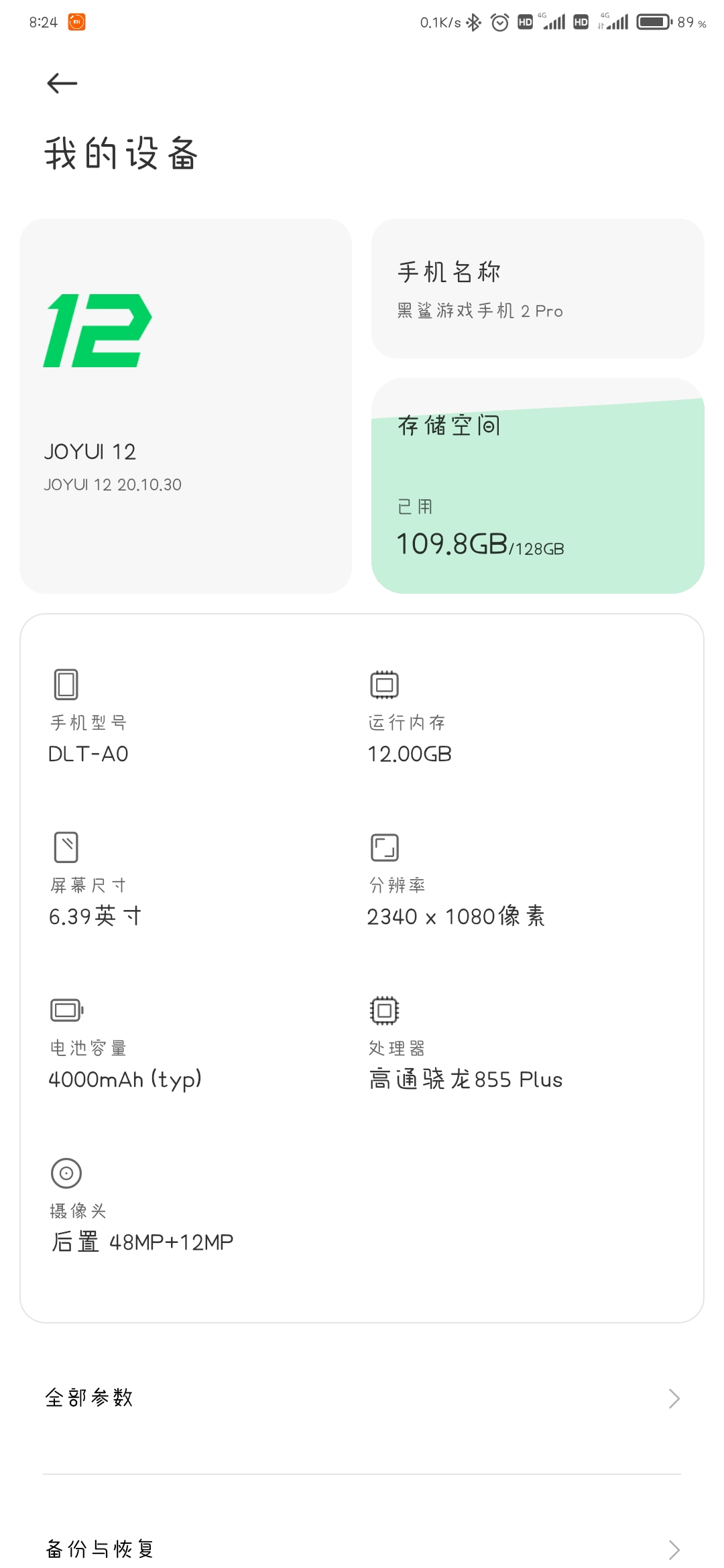
Task: Open the 存储空间 storage card
Action: 538,486
